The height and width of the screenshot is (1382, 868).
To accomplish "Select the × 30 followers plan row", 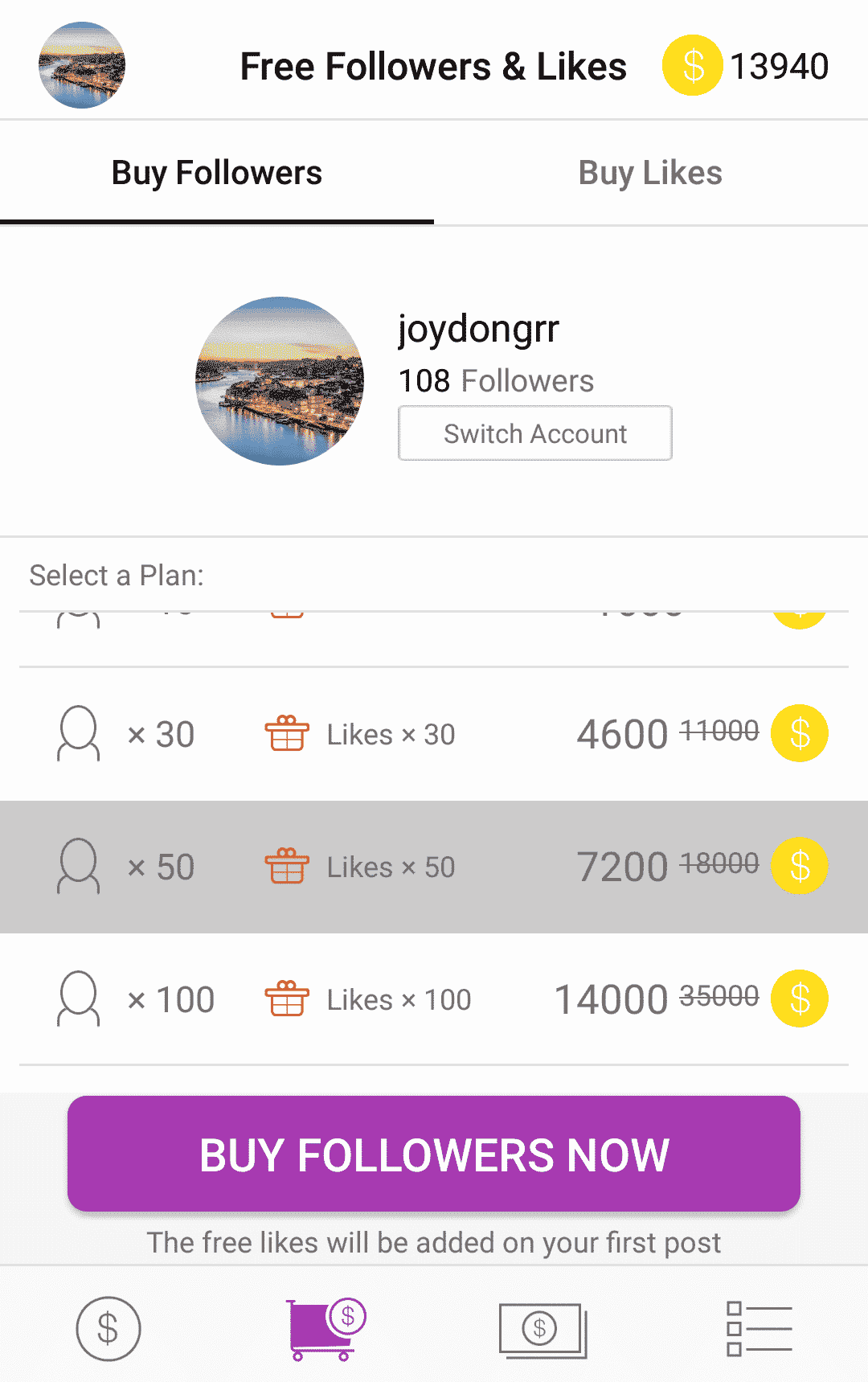I will [434, 732].
